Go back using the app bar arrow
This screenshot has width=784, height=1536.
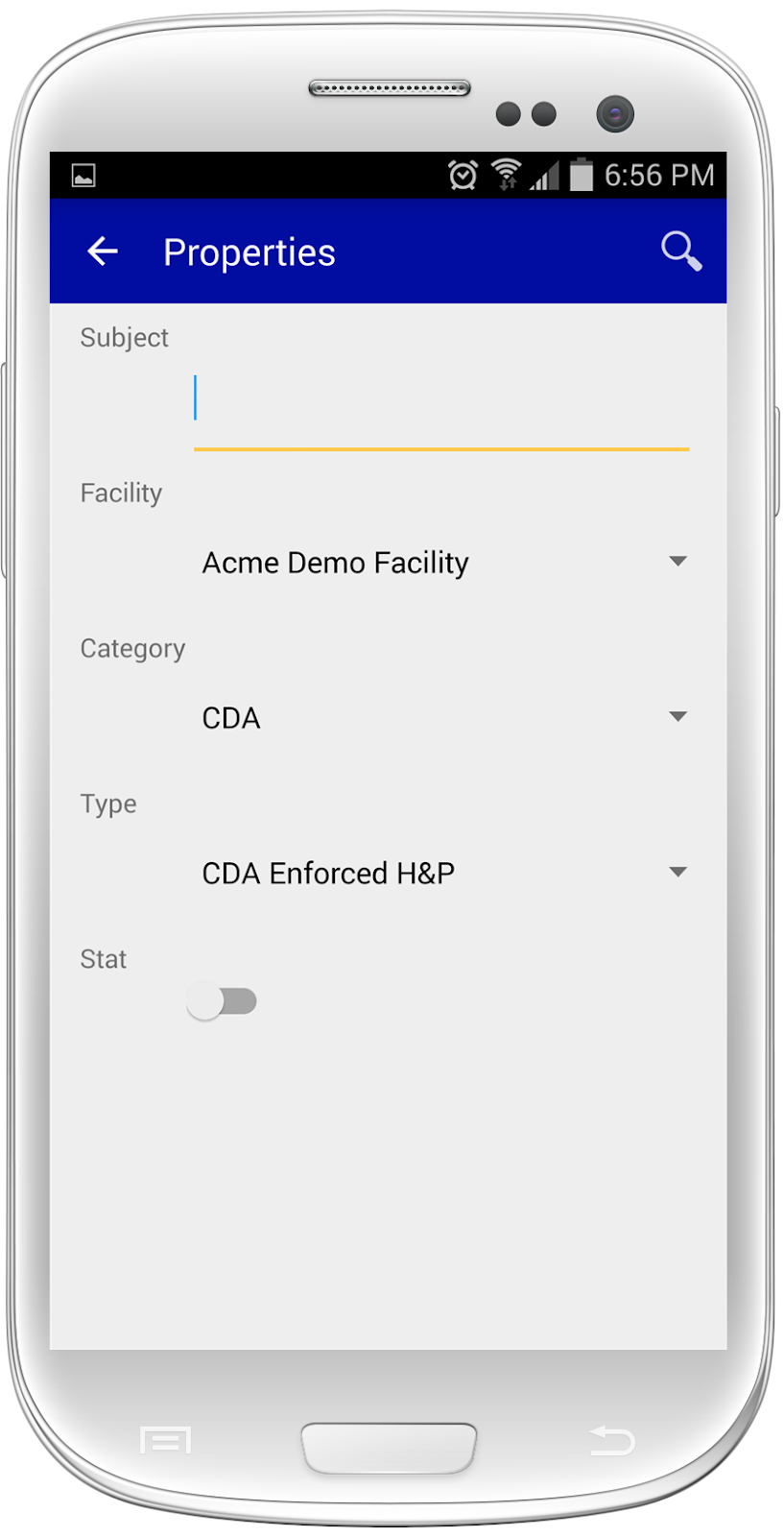[x=103, y=252]
